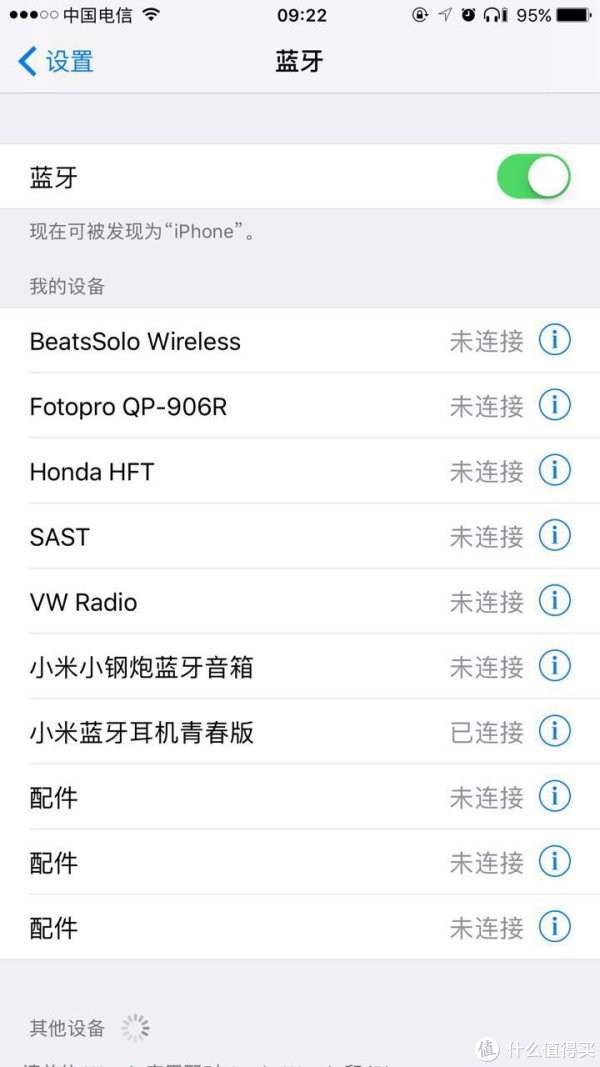The image size is (600, 1067).
Task: Go back to 设置
Action: point(56,61)
